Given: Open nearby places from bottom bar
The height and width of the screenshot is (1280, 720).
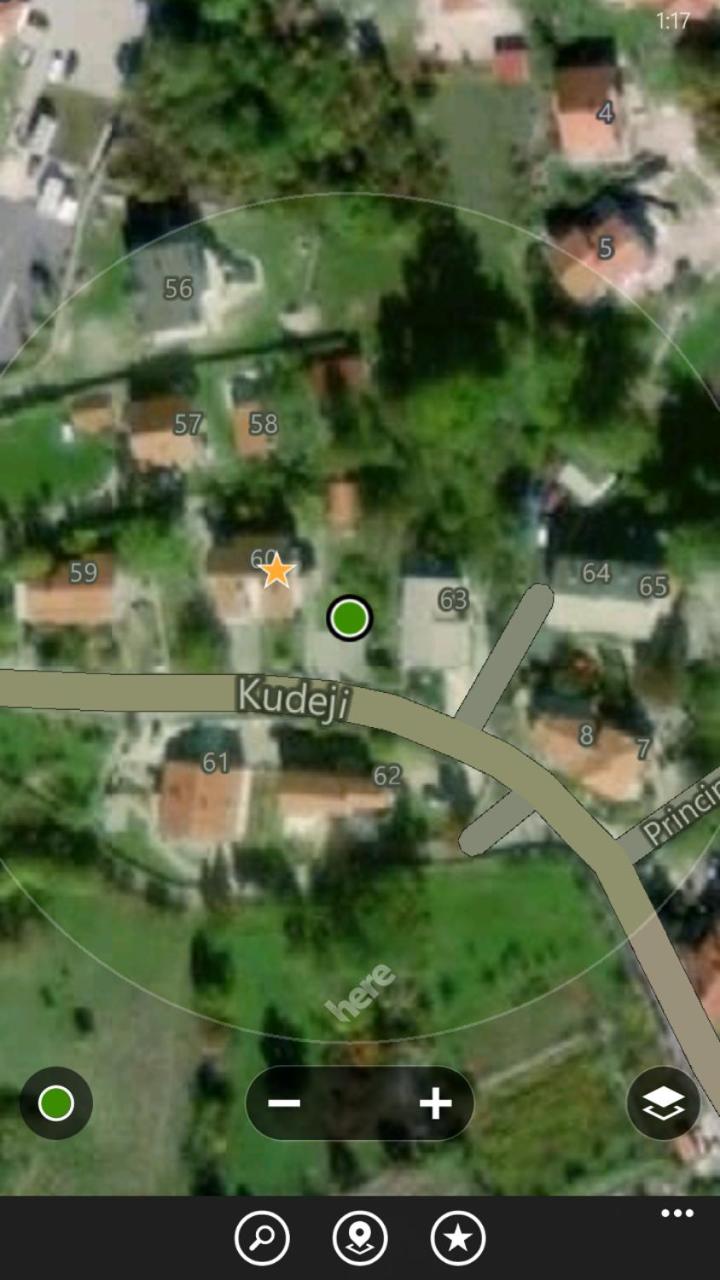Looking at the screenshot, I should click(x=360, y=1238).
